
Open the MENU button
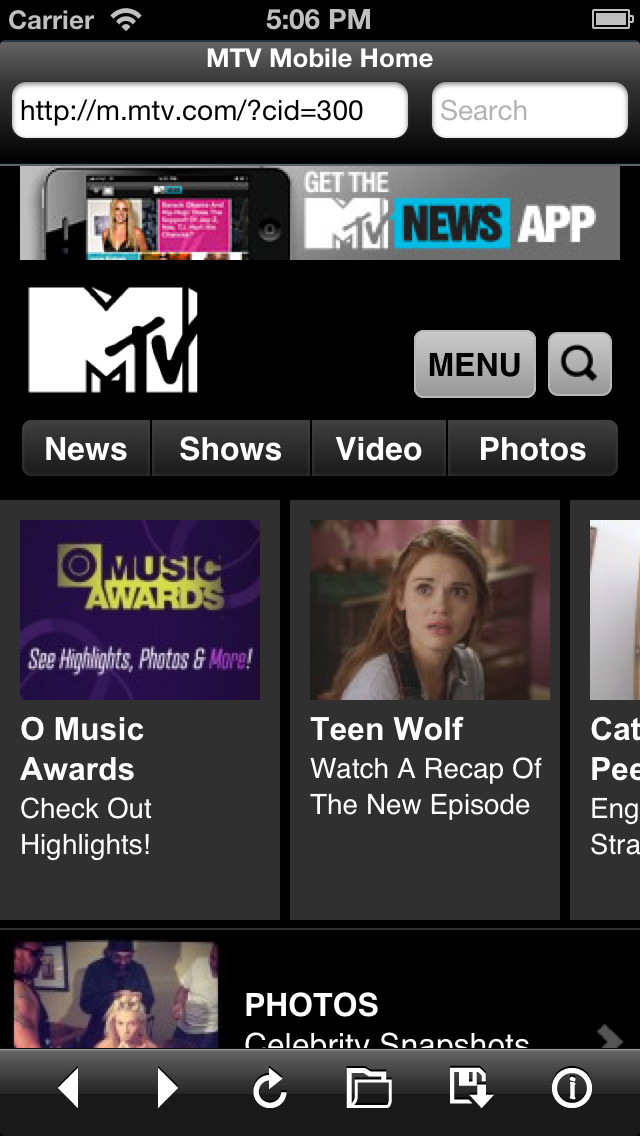click(475, 364)
